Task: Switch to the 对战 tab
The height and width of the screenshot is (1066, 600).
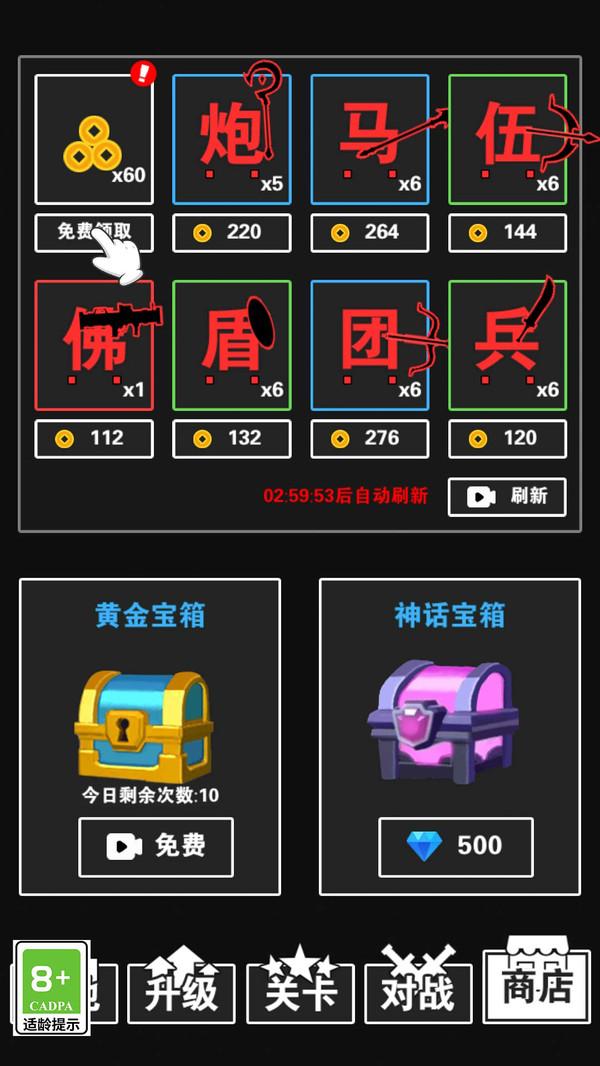Action: pyautogui.click(x=417, y=992)
